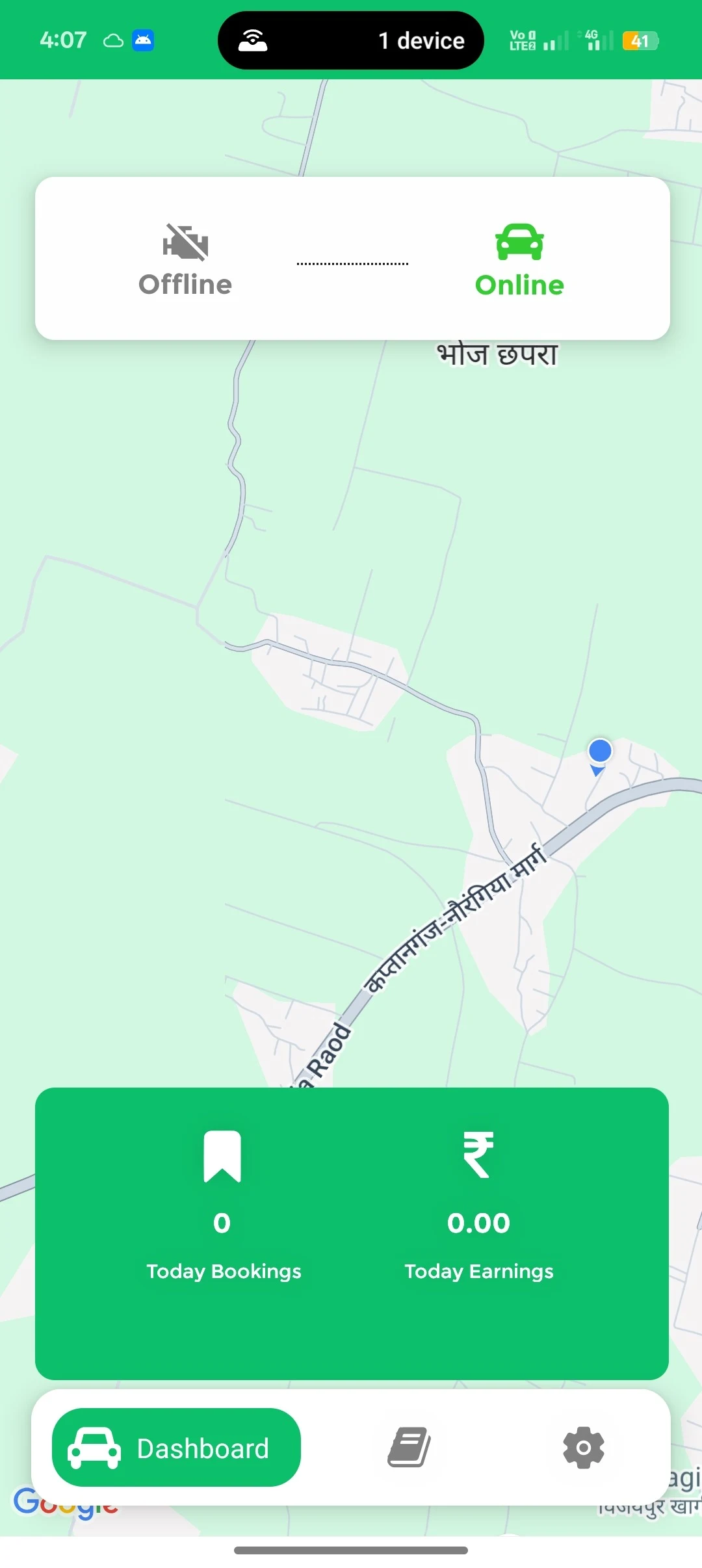The image size is (702, 1568).
Task: Open the bookings book tab
Action: tap(409, 1447)
